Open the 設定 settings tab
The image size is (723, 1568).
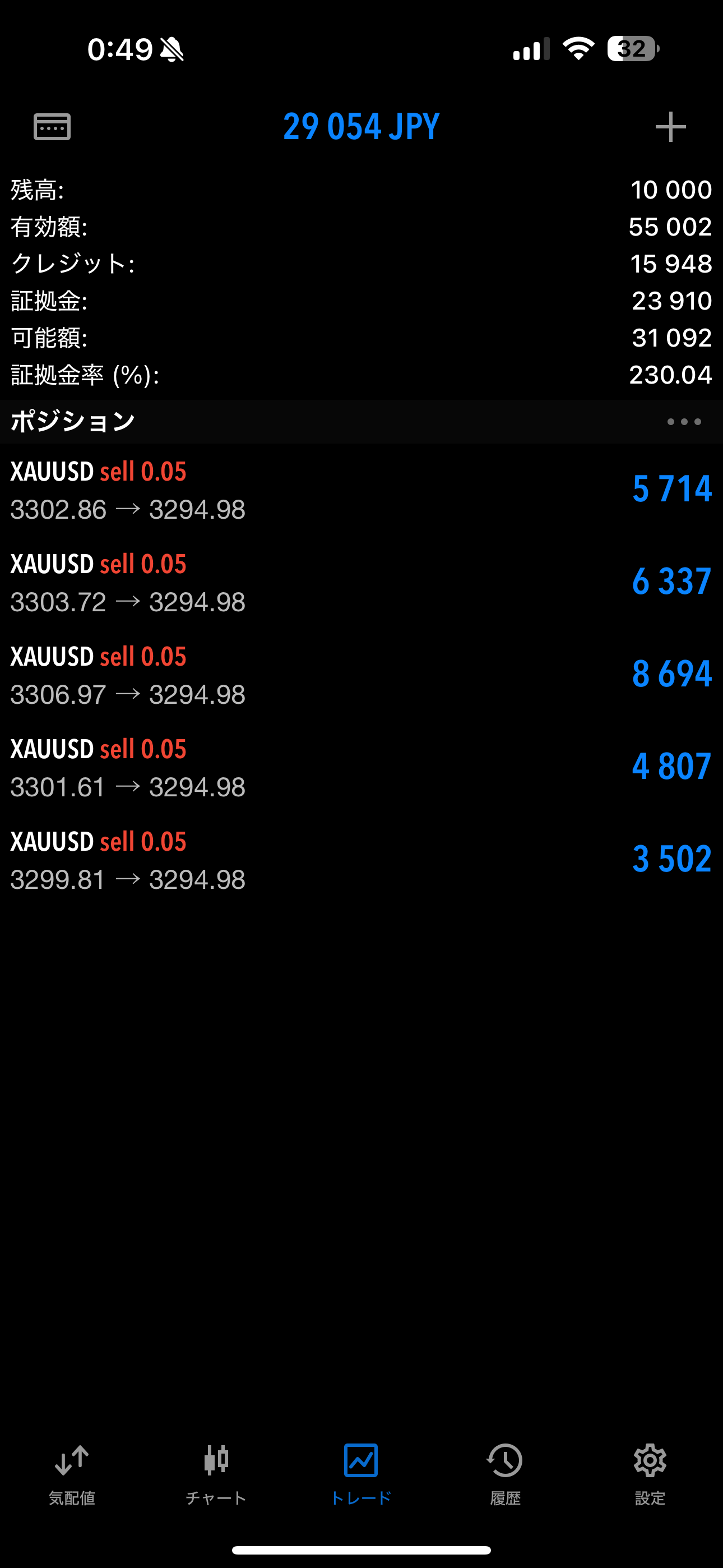pos(650,1474)
